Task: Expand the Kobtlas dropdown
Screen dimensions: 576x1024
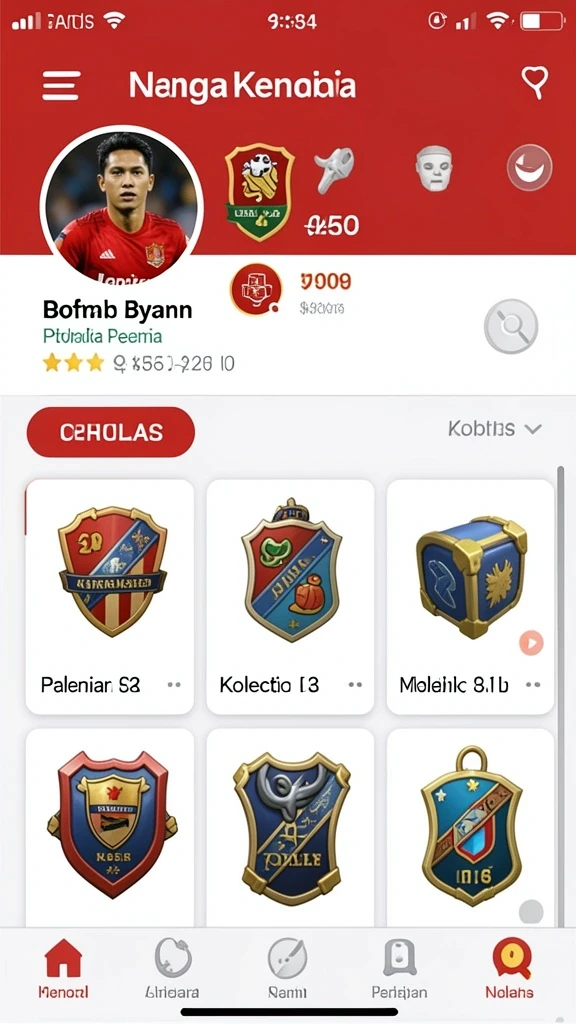Action: pos(495,429)
